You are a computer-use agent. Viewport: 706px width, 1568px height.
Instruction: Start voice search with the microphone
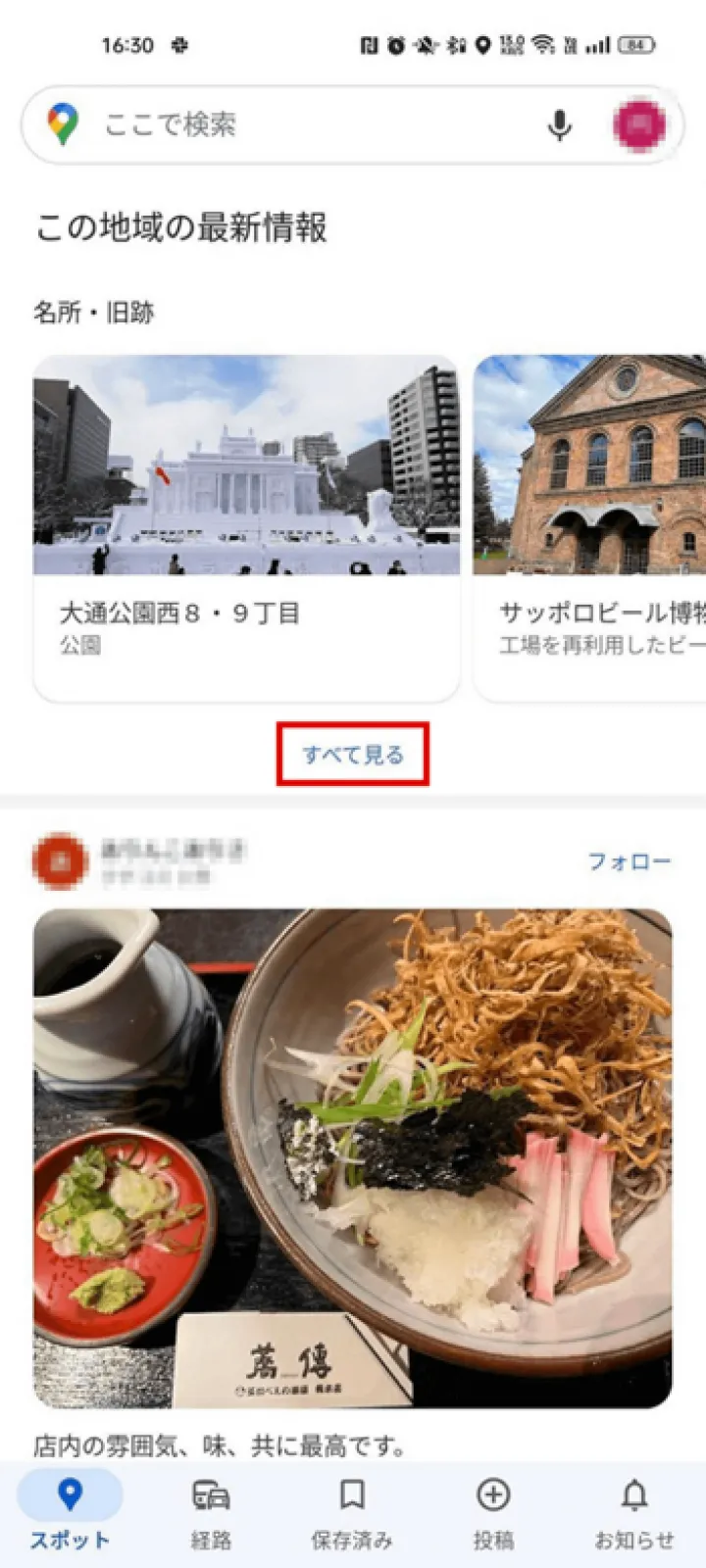[559, 124]
